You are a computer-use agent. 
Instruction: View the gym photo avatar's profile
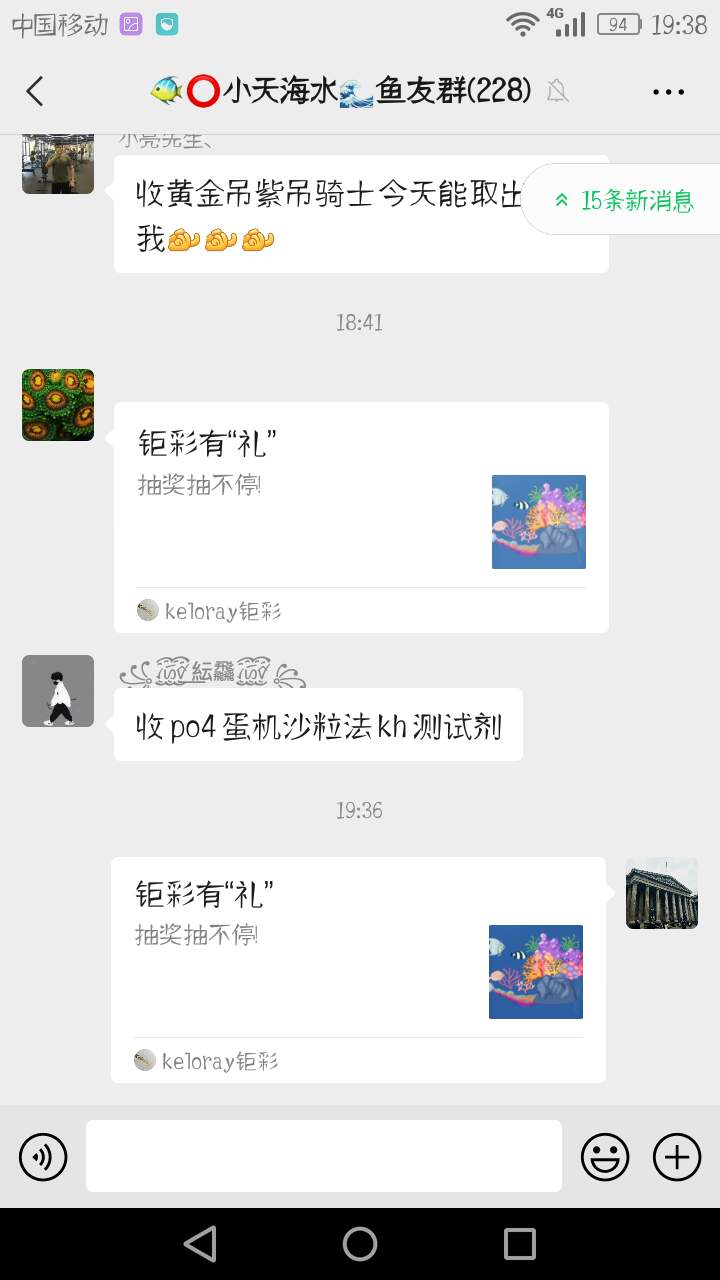point(58,163)
